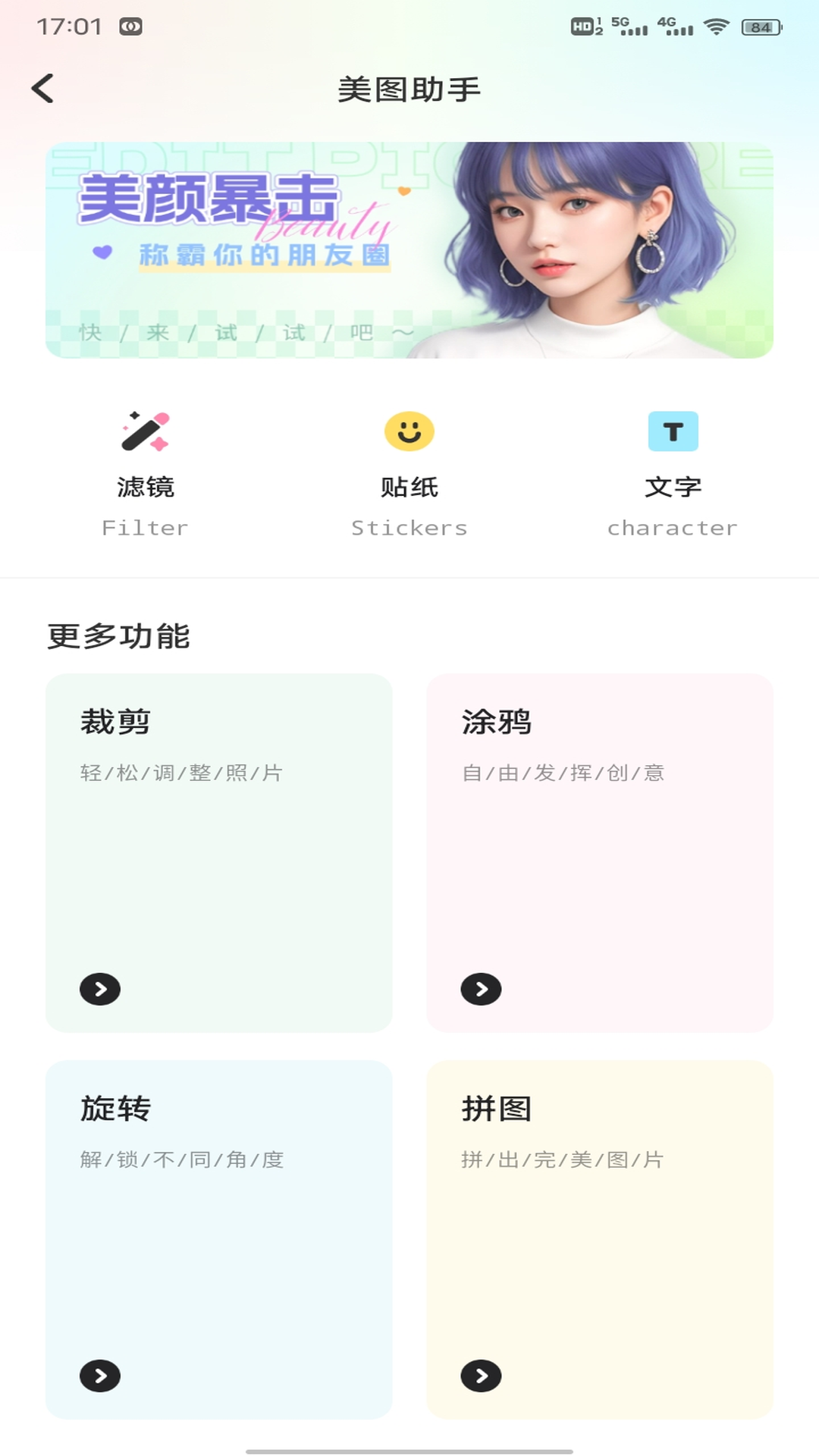Viewport: 819px width, 1456px height.
Task: Tap the back arrow to exit 美图助手
Action: click(43, 87)
